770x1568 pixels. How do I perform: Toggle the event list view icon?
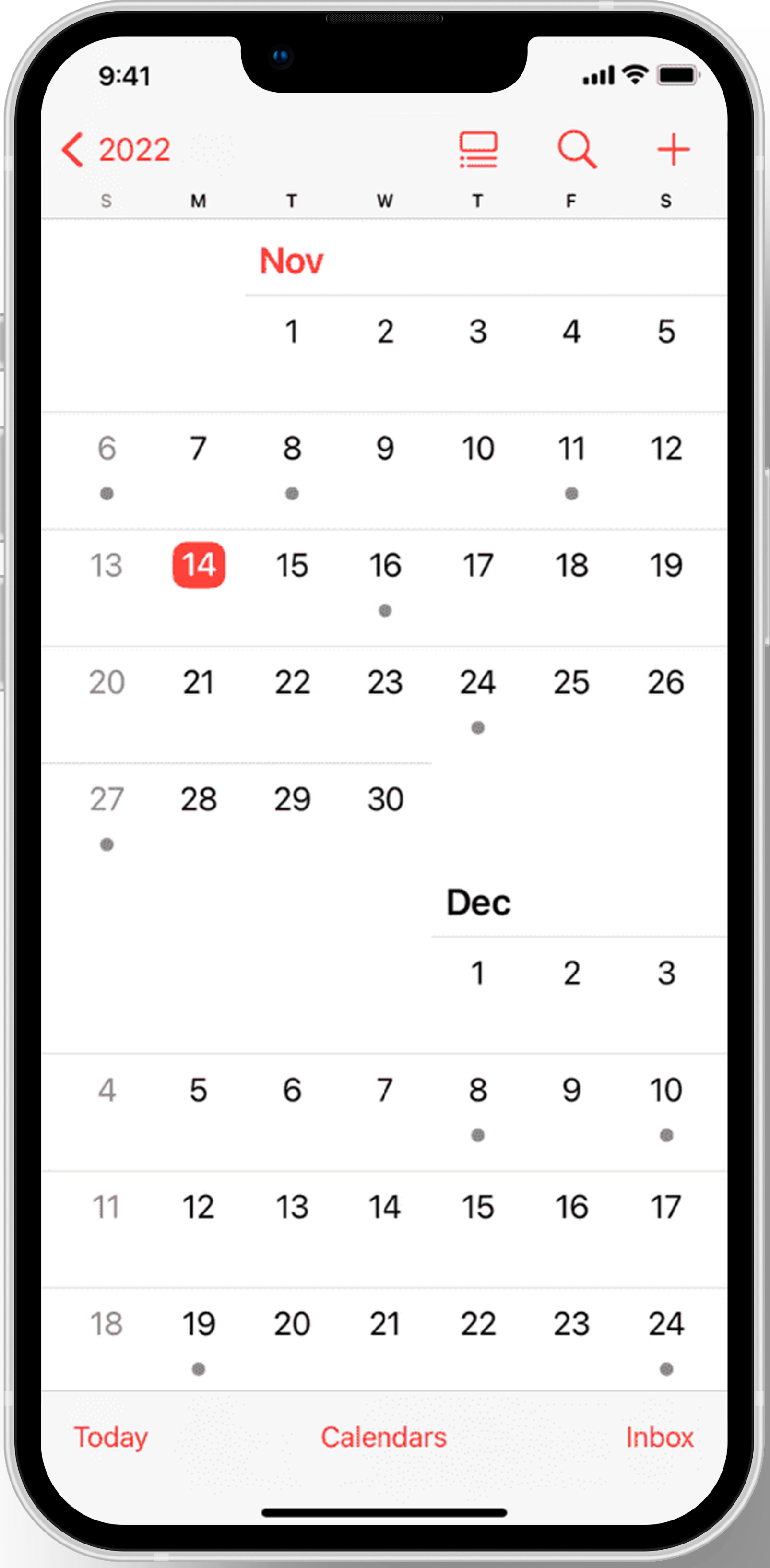478,149
